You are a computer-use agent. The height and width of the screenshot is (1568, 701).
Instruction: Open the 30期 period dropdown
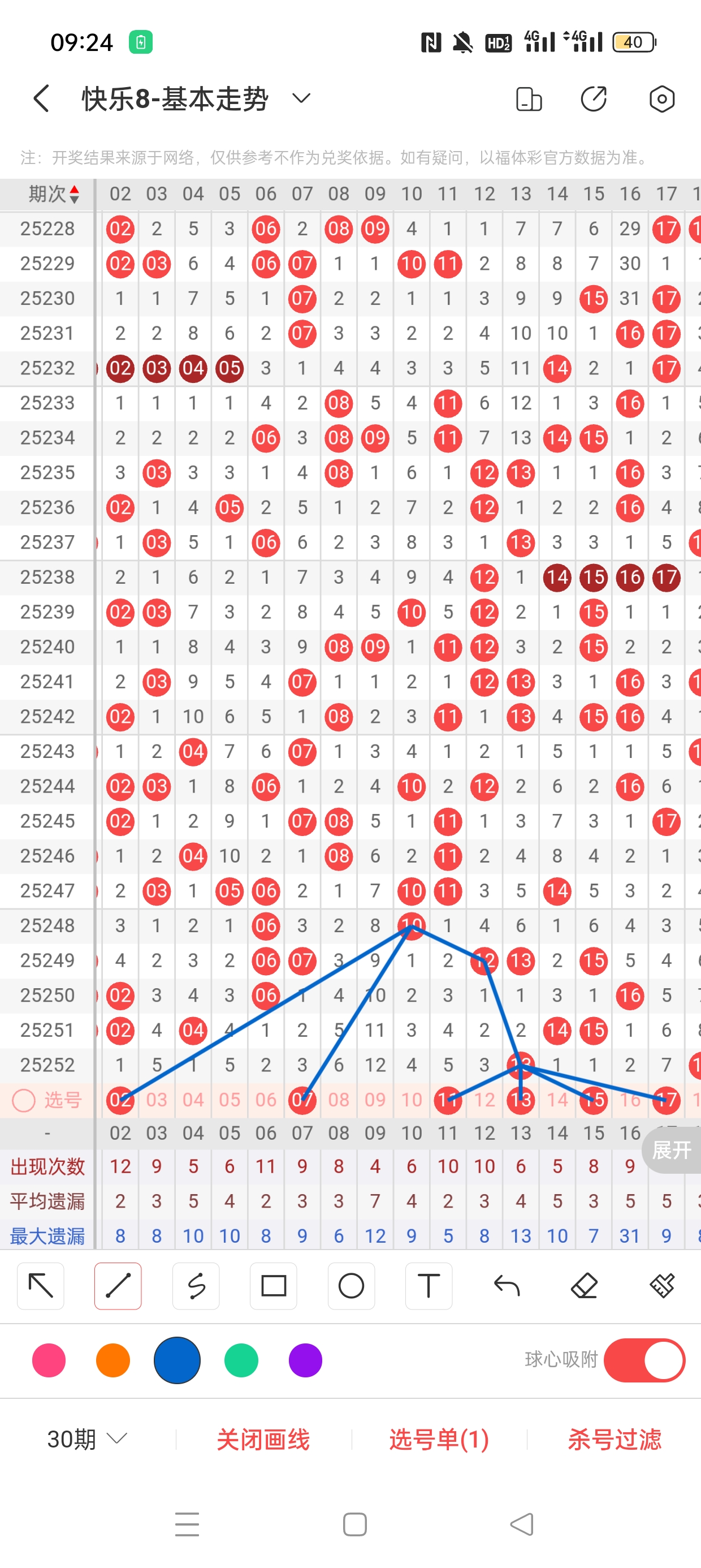(88, 1439)
